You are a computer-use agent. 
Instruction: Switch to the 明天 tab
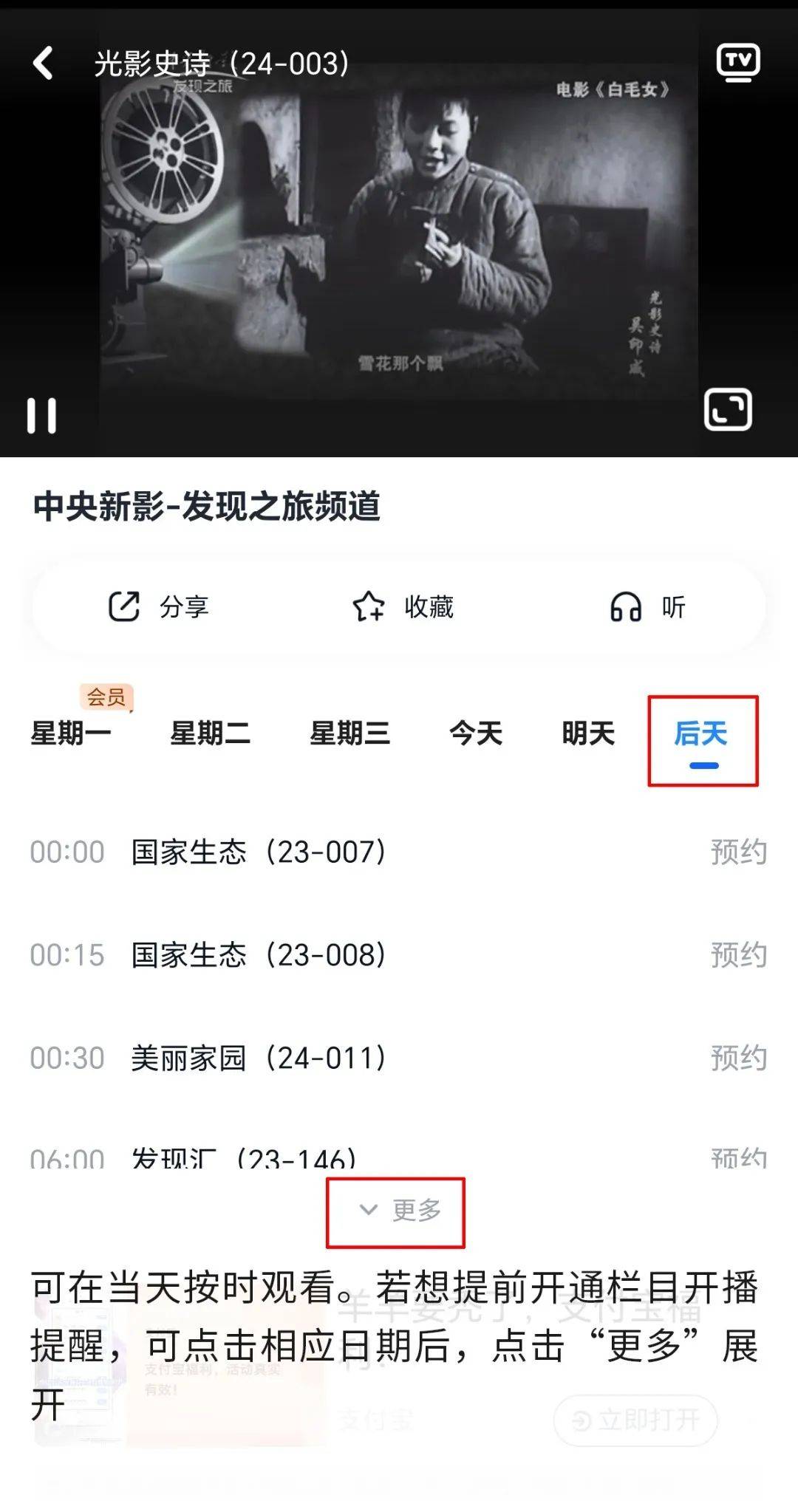point(588,733)
